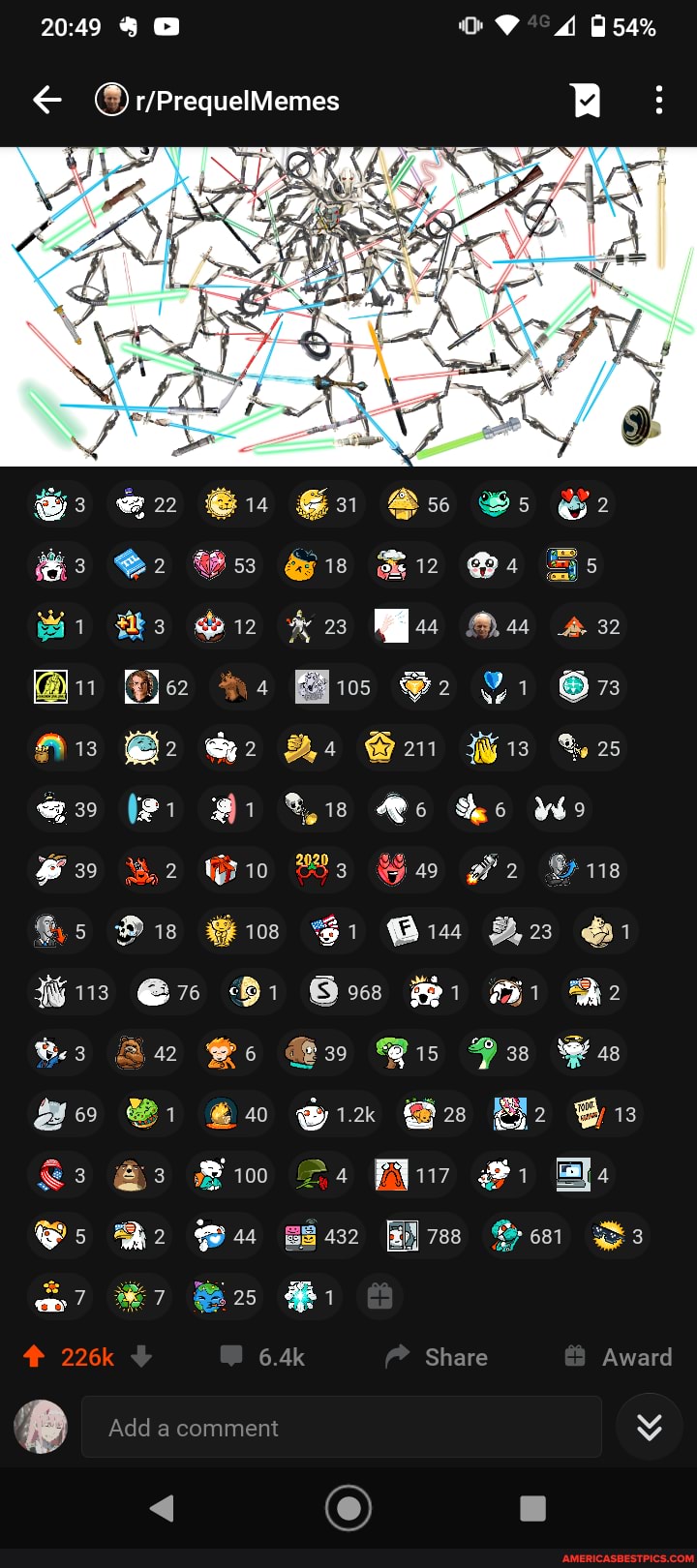Tap the bookmark icon in the app bar
Image resolution: width=697 pixels, height=1568 pixels.
pos(586,100)
